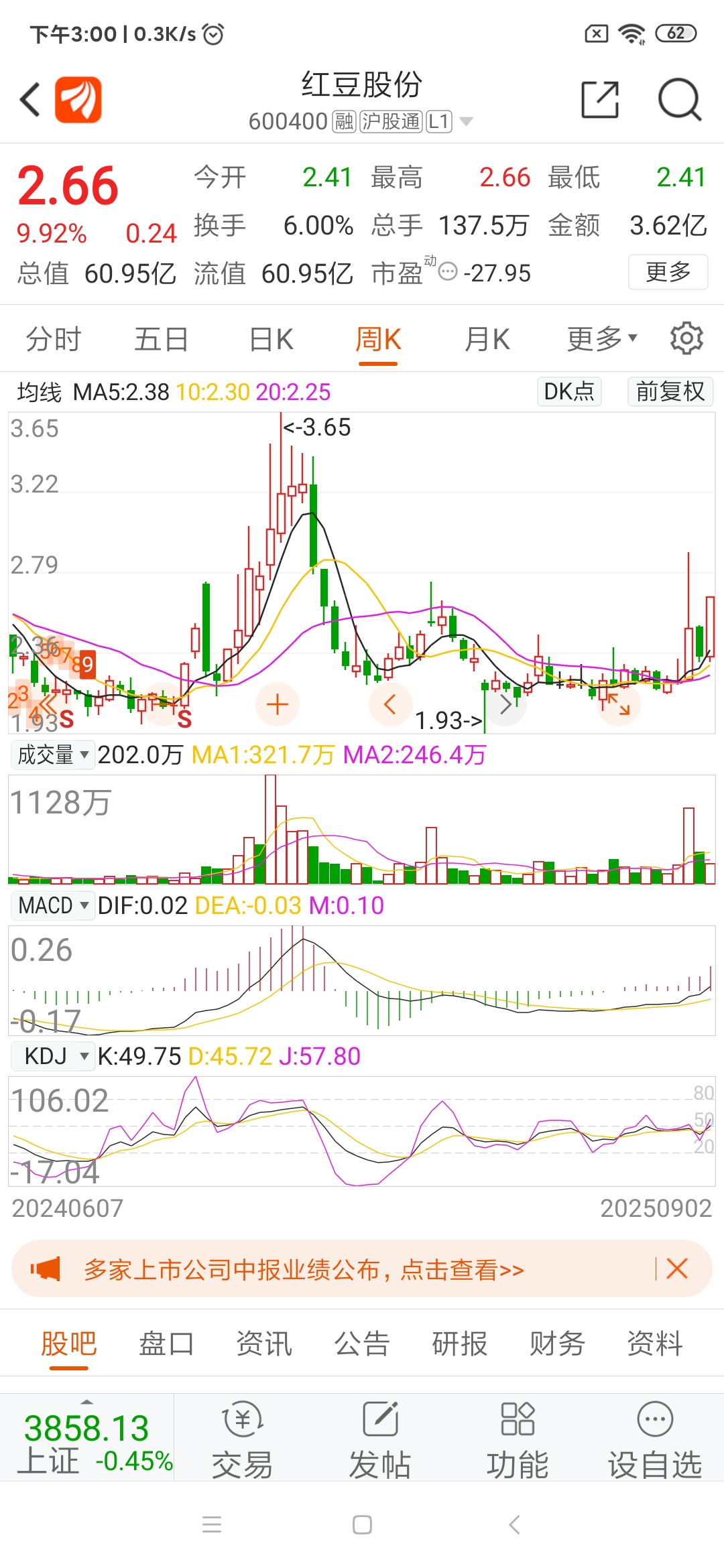
Task: Open chart settings gear icon
Action: pos(686,338)
